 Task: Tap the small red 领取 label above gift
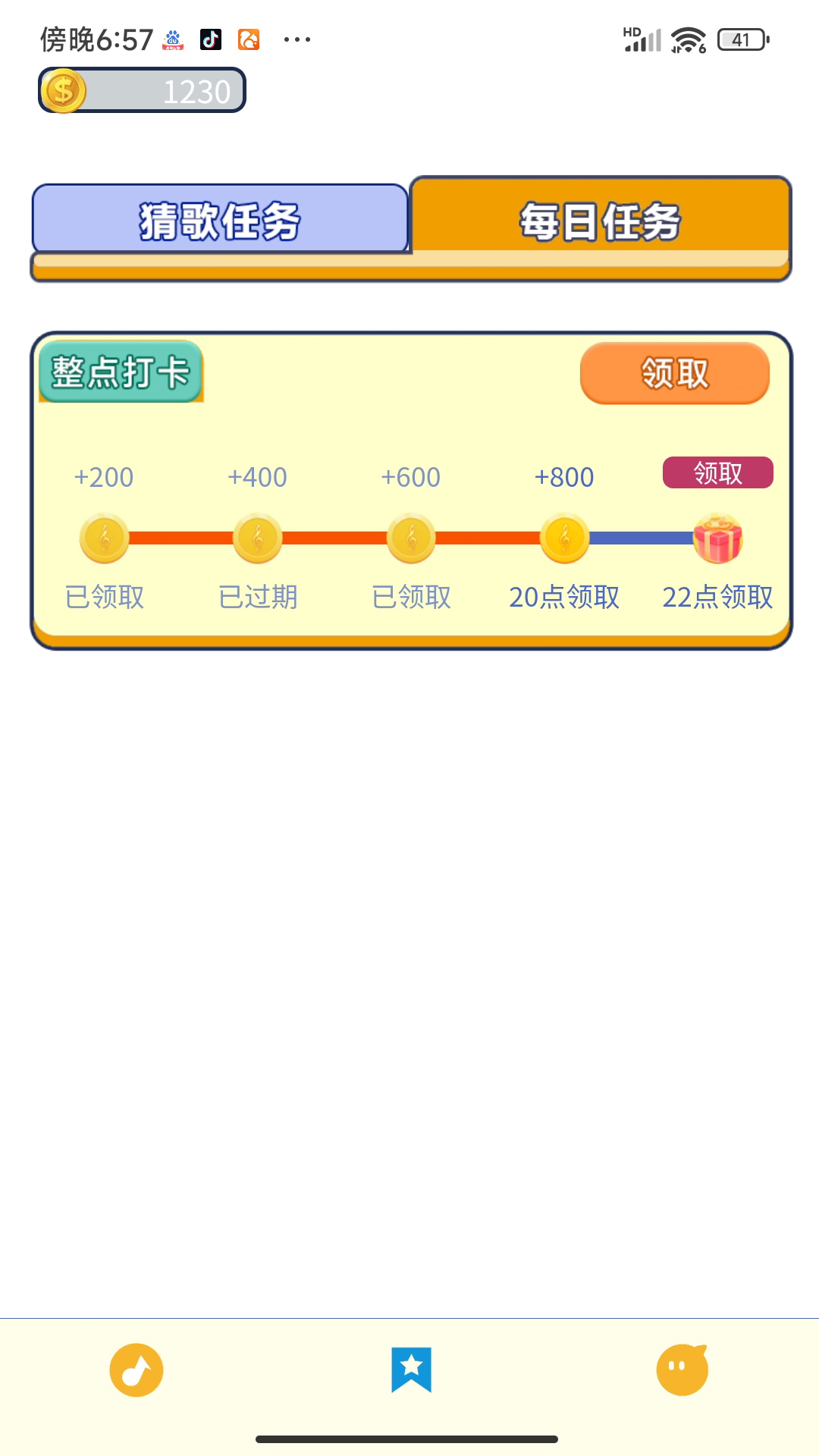pyautogui.click(x=717, y=472)
